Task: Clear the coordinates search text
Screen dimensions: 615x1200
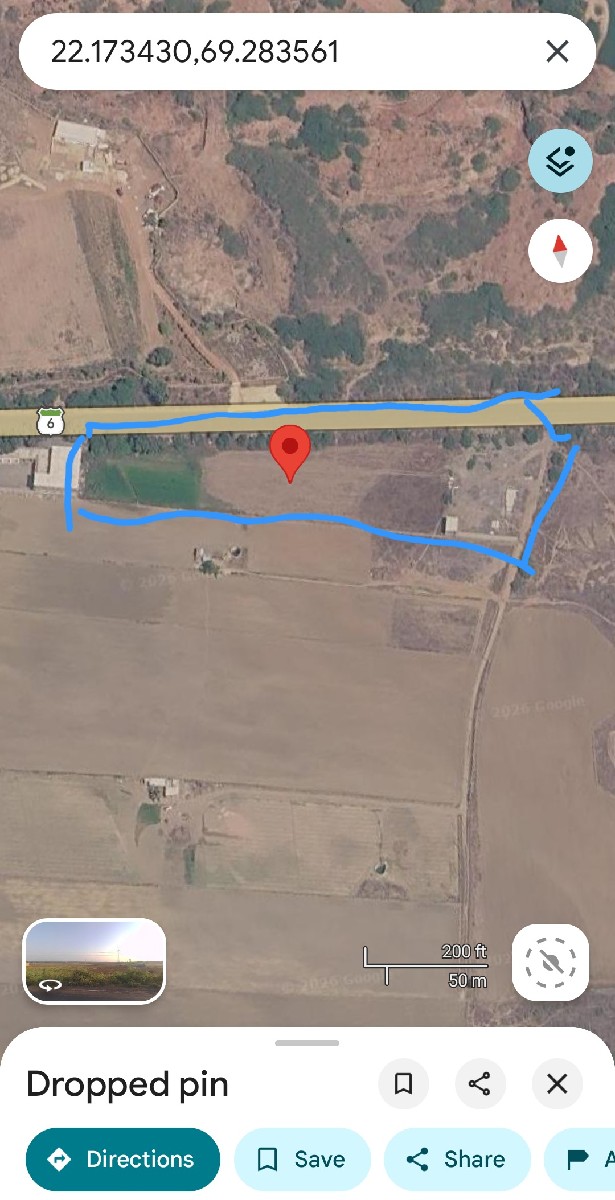Action: click(x=557, y=52)
